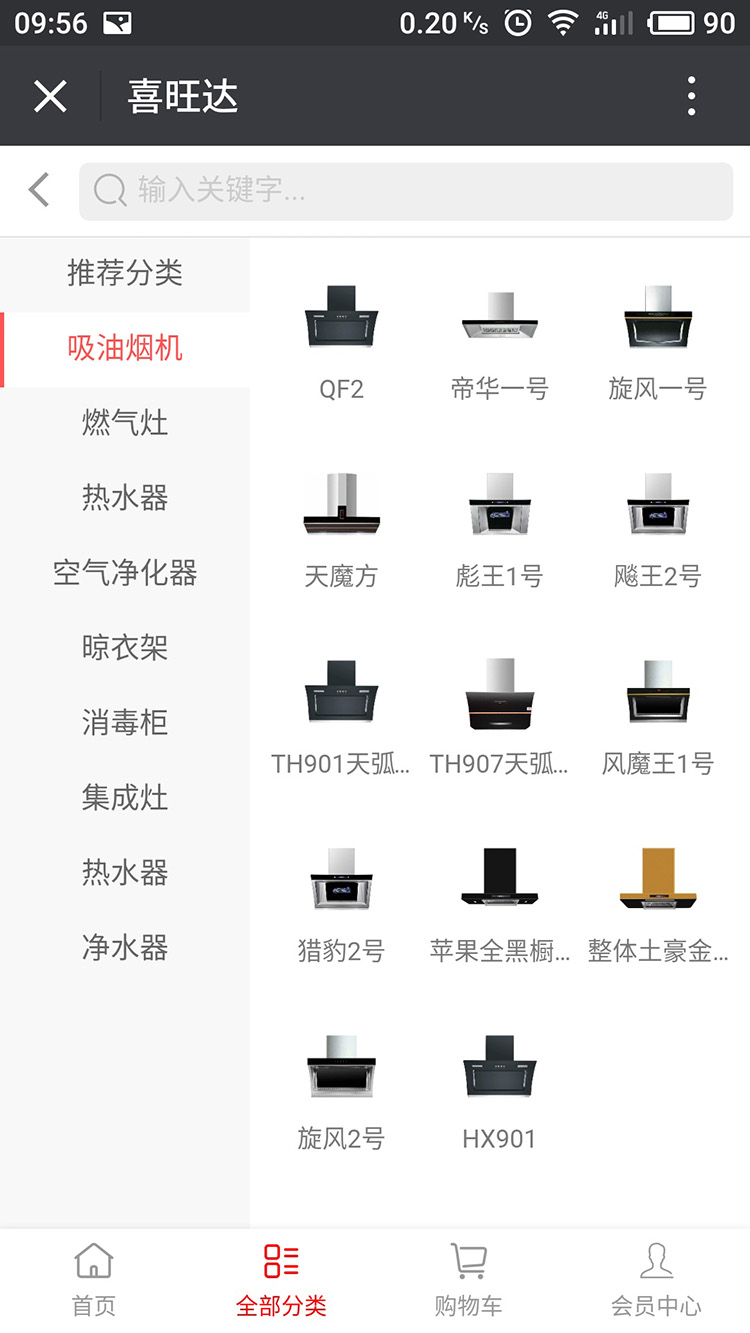
Task: Select the 燃气灶 category
Action: pos(124,423)
